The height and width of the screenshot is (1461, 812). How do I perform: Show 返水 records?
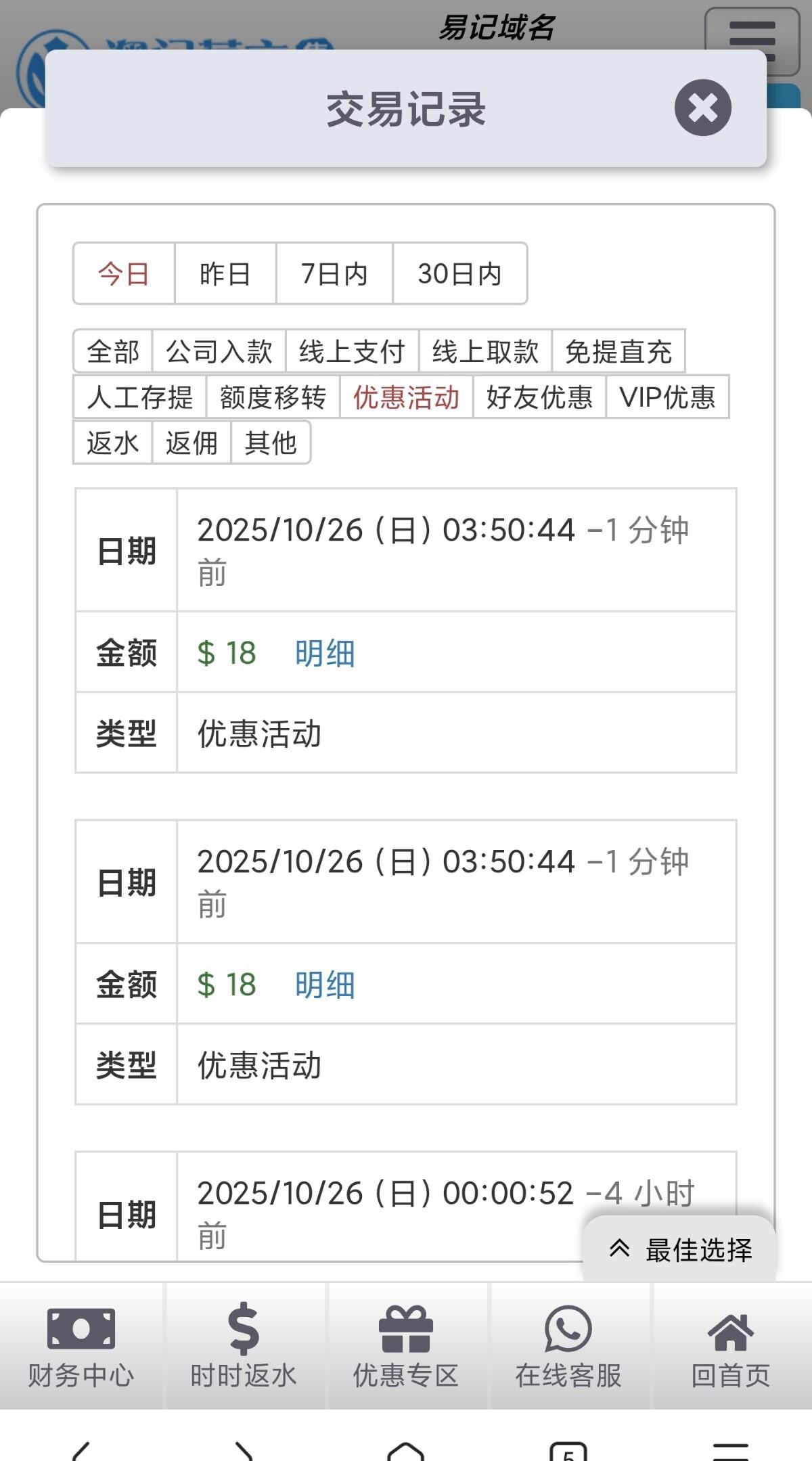point(113,443)
